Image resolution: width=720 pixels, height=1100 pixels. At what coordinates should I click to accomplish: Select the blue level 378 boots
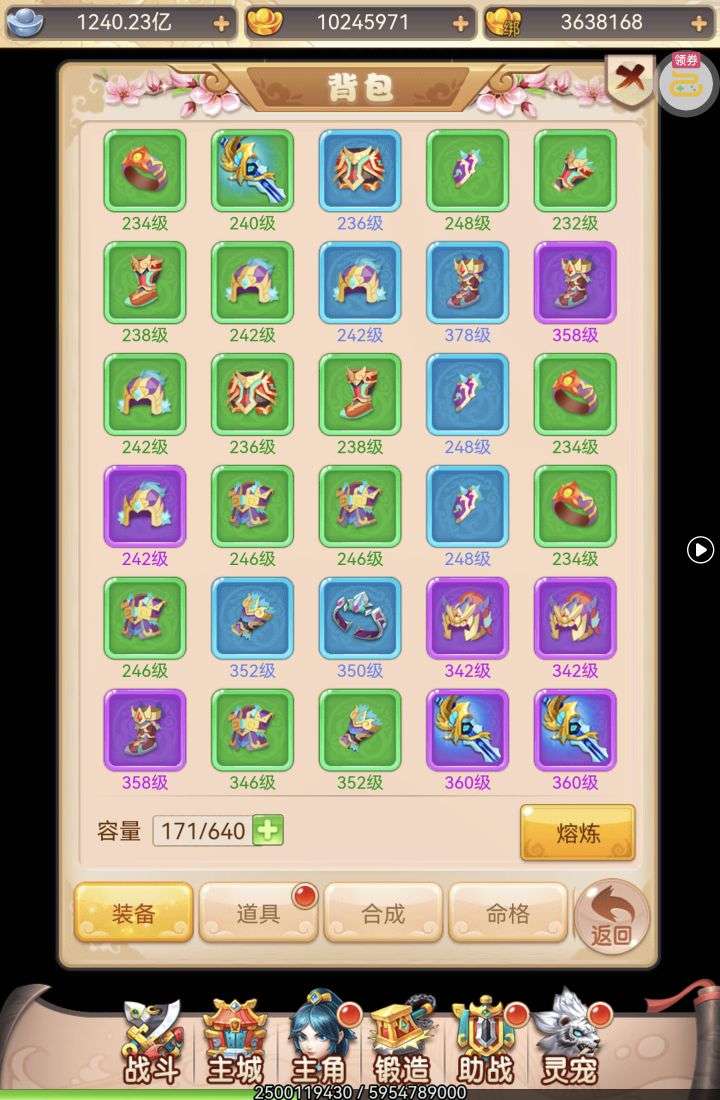click(x=467, y=282)
